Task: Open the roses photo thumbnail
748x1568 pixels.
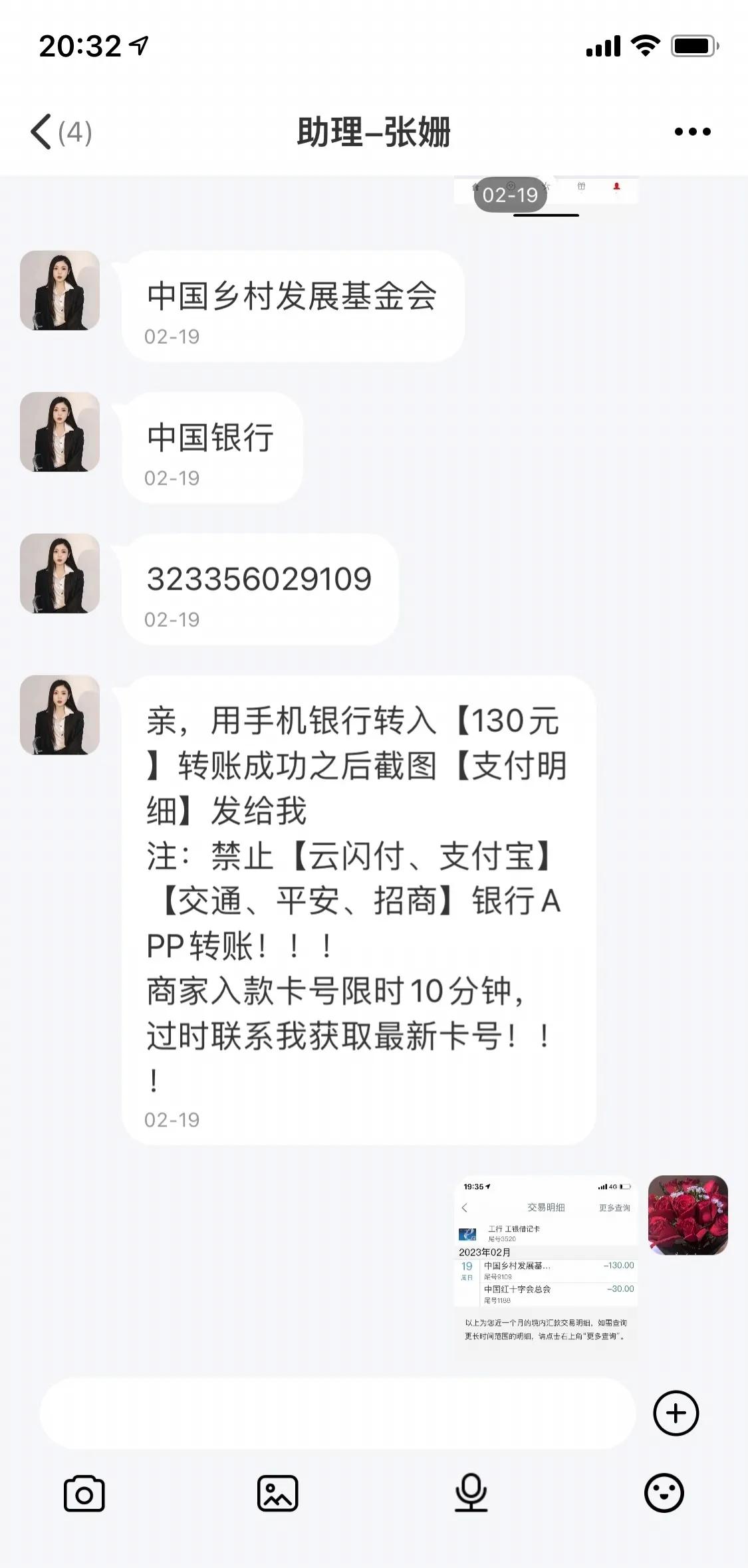Action: click(x=688, y=1214)
